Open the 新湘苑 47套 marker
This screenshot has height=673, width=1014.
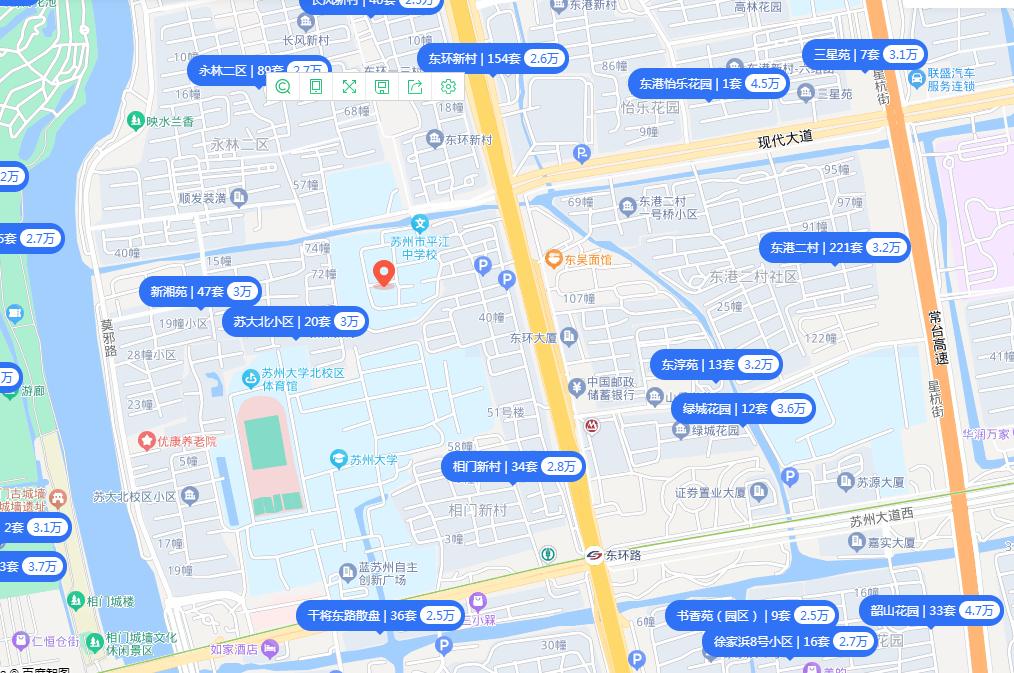(x=200, y=291)
